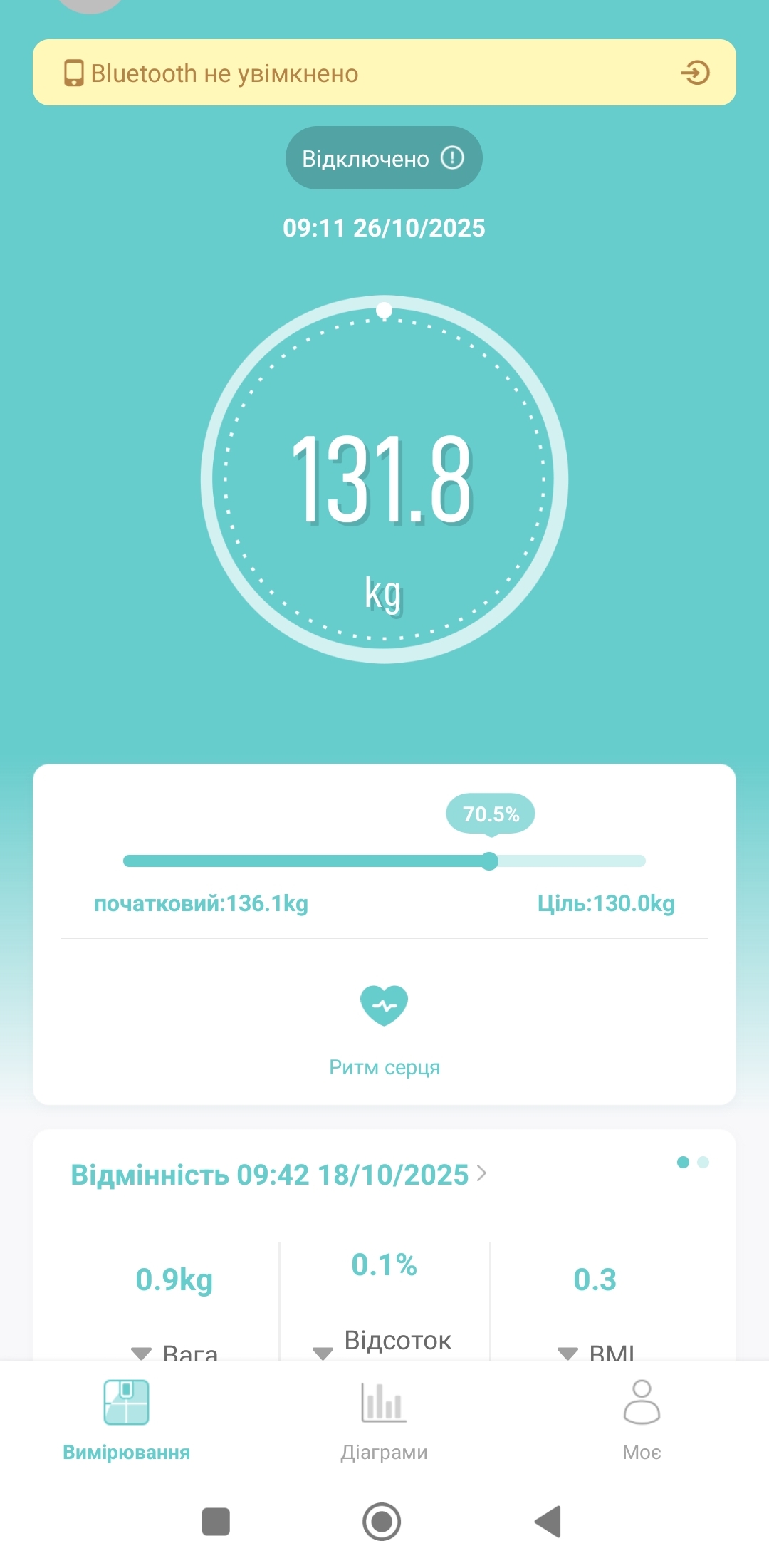Go back with system back button
769x1568 pixels.
click(x=548, y=1522)
